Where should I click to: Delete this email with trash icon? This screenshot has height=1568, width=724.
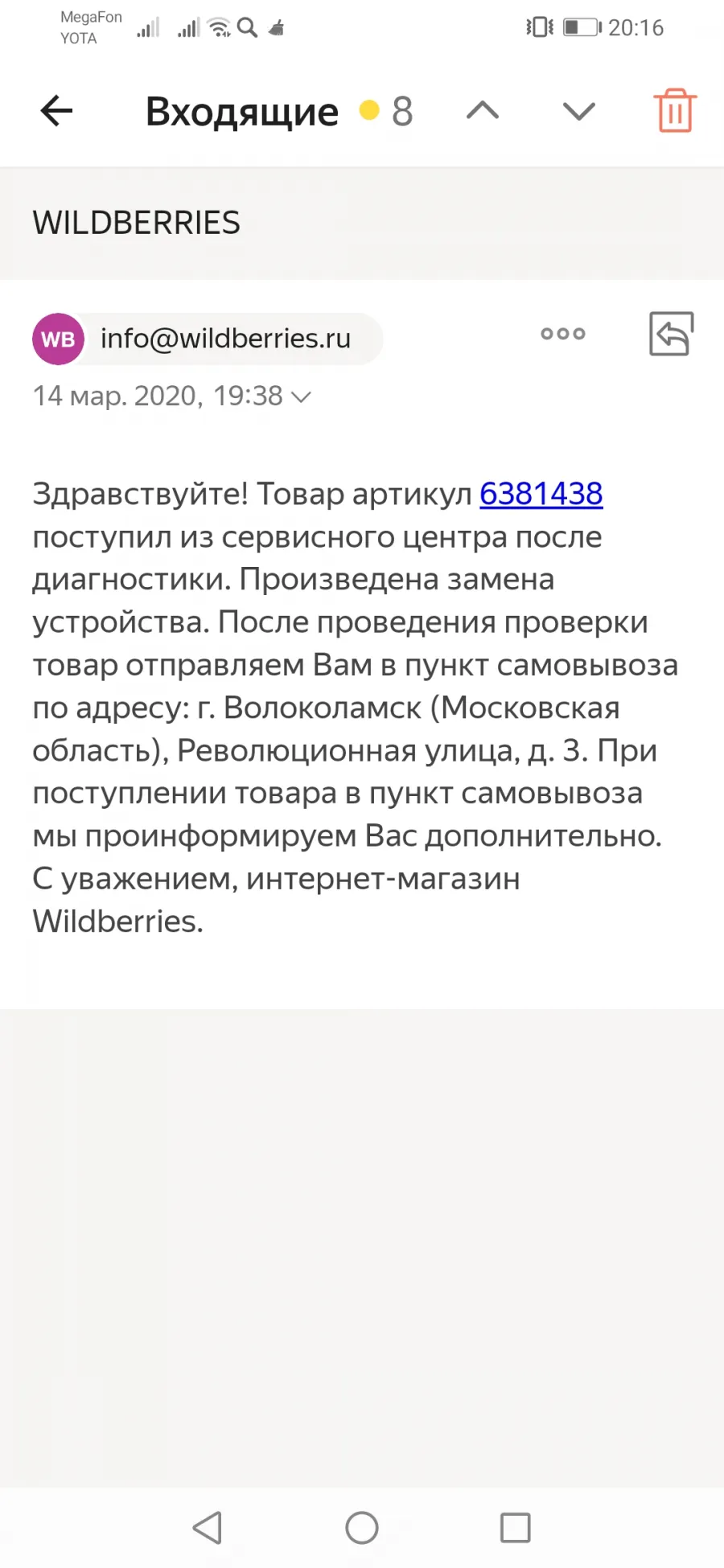pos(675,110)
